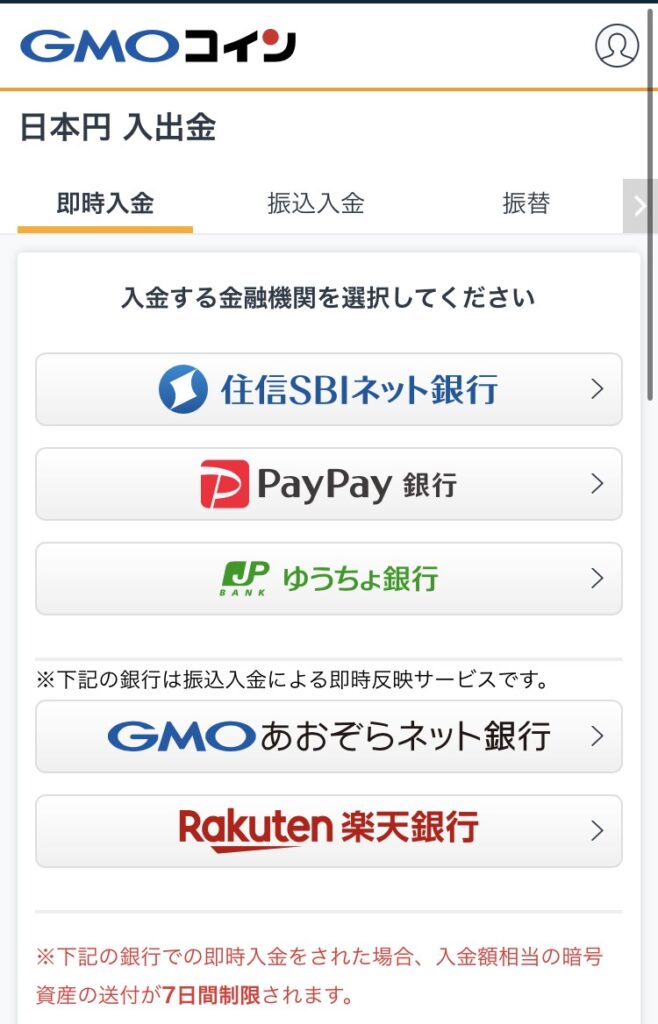Viewport: 658px width, 1024px height.
Task: Choose GMOあおぞらネット銀行
Action: coord(328,737)
